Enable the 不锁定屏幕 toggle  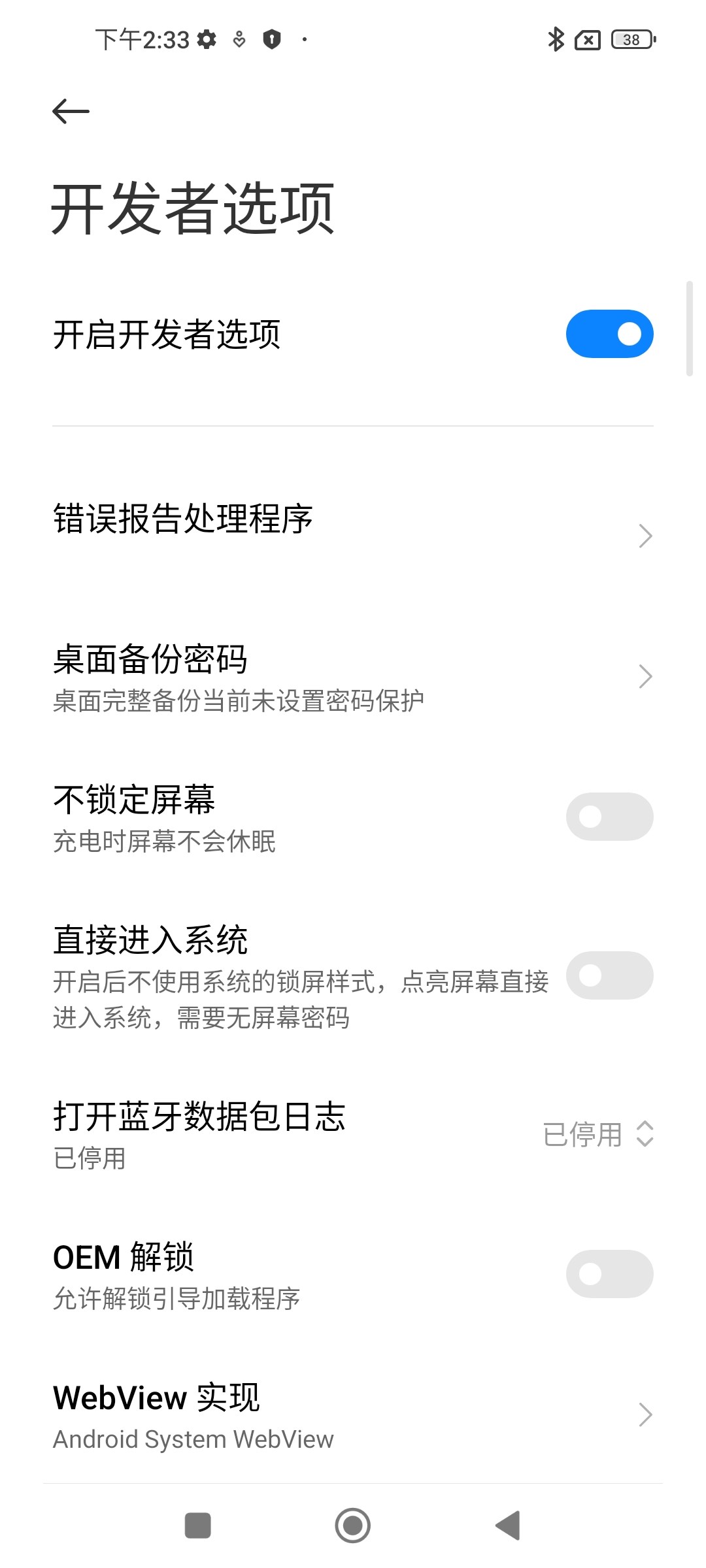(609, 817)
